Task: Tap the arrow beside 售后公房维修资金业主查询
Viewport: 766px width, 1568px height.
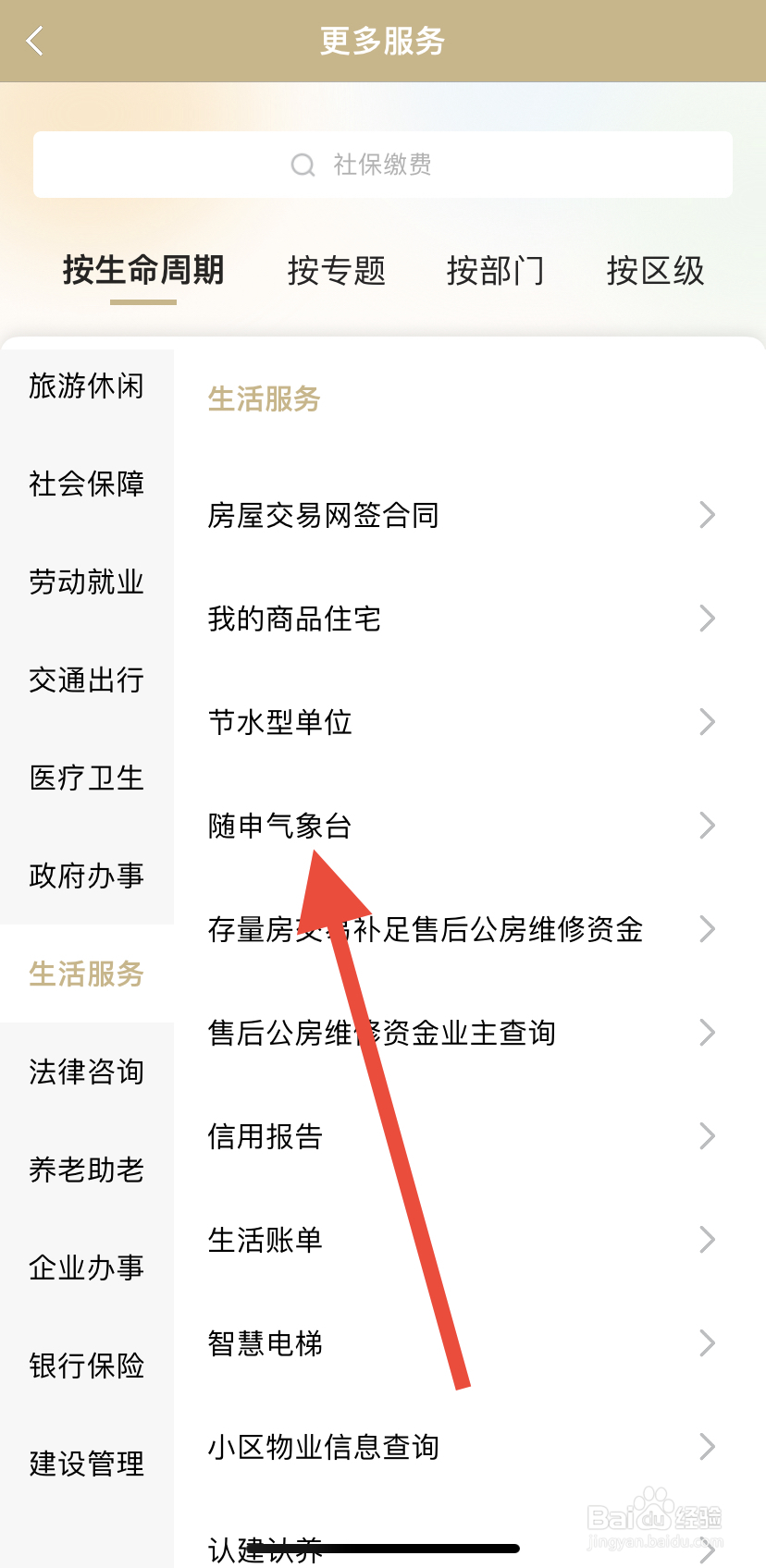Action: pos(706,1033)
